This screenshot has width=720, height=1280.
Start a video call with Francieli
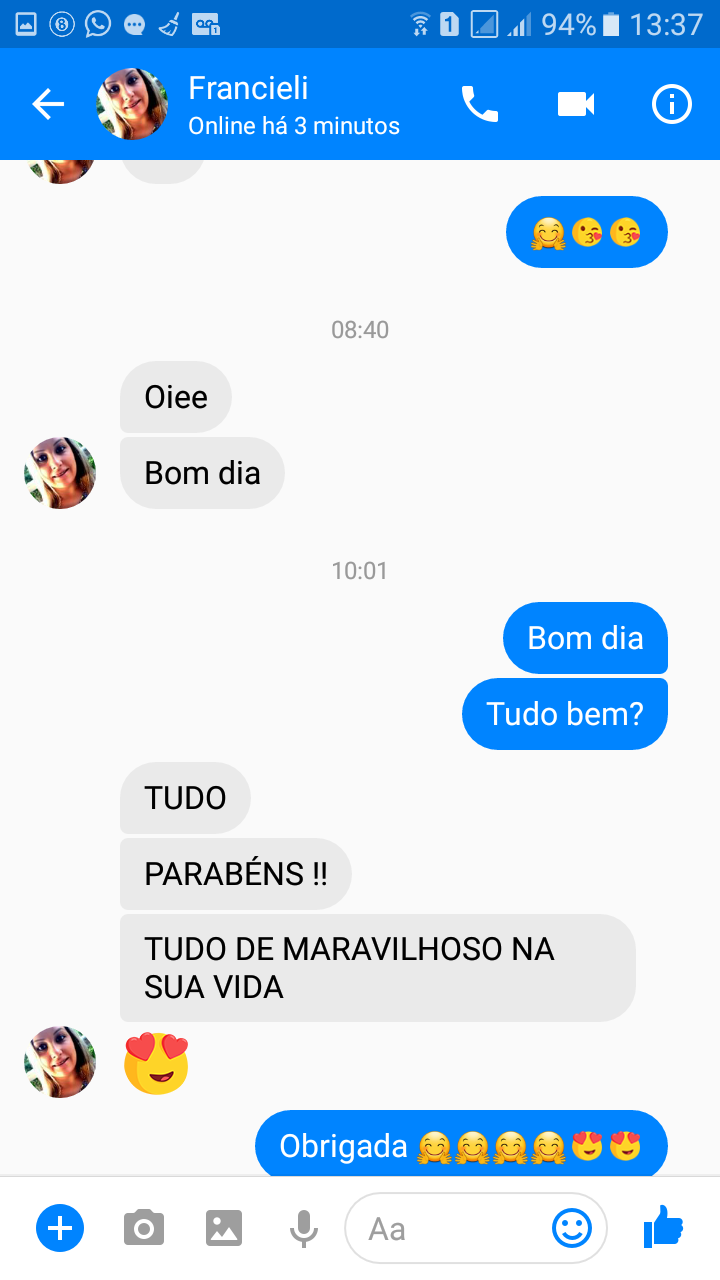click(x=576, y=104)
